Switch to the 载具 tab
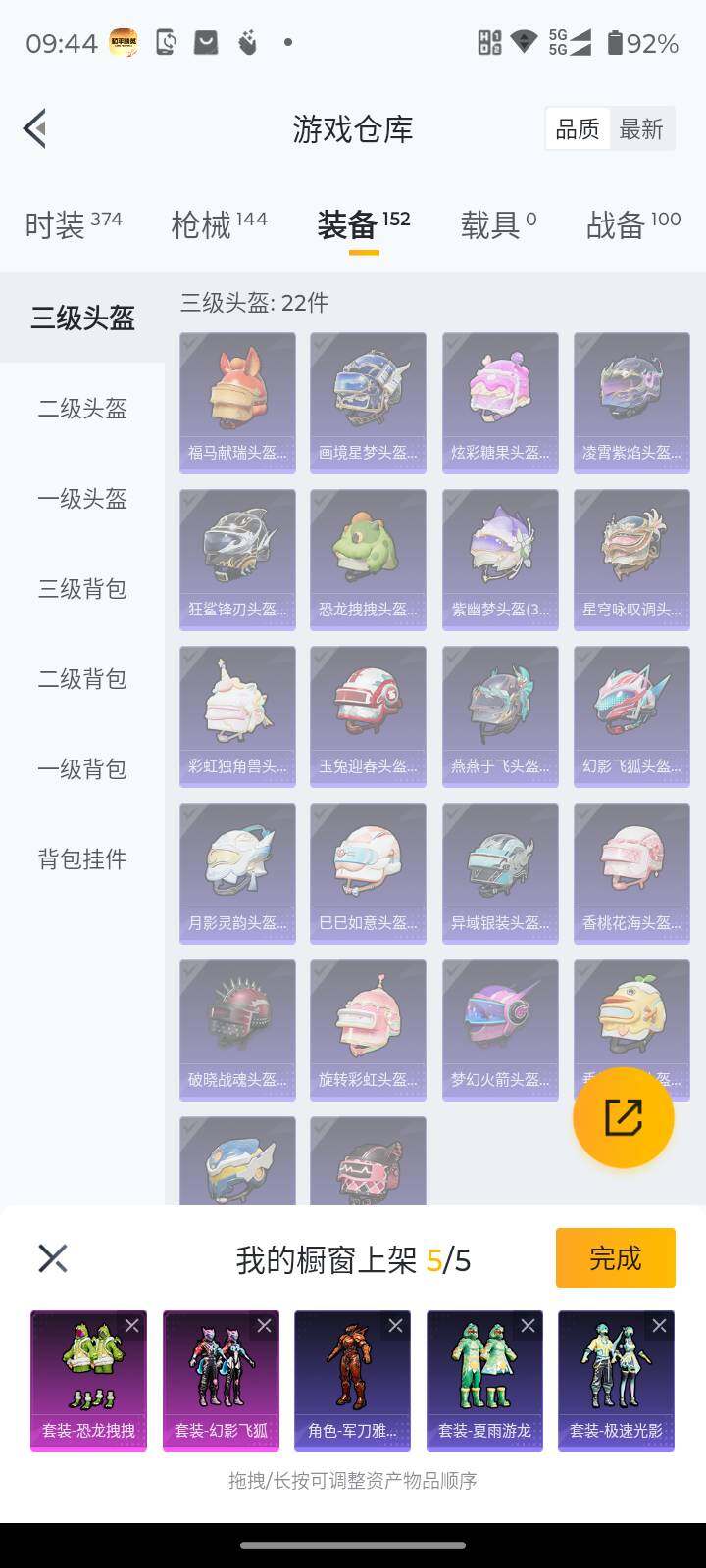Screen dimensions: 706x1568 point(498,224)
